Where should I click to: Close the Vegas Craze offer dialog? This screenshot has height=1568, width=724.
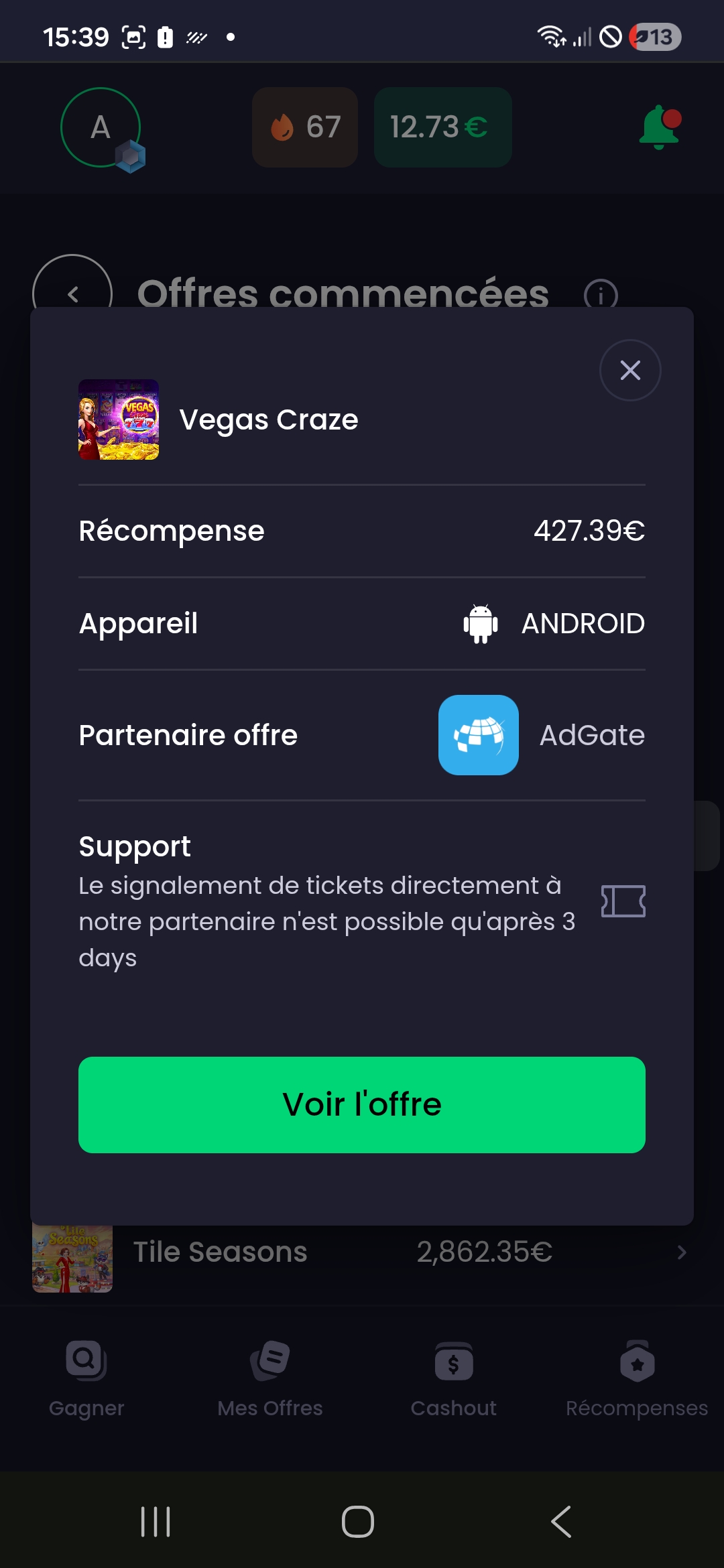629,370
